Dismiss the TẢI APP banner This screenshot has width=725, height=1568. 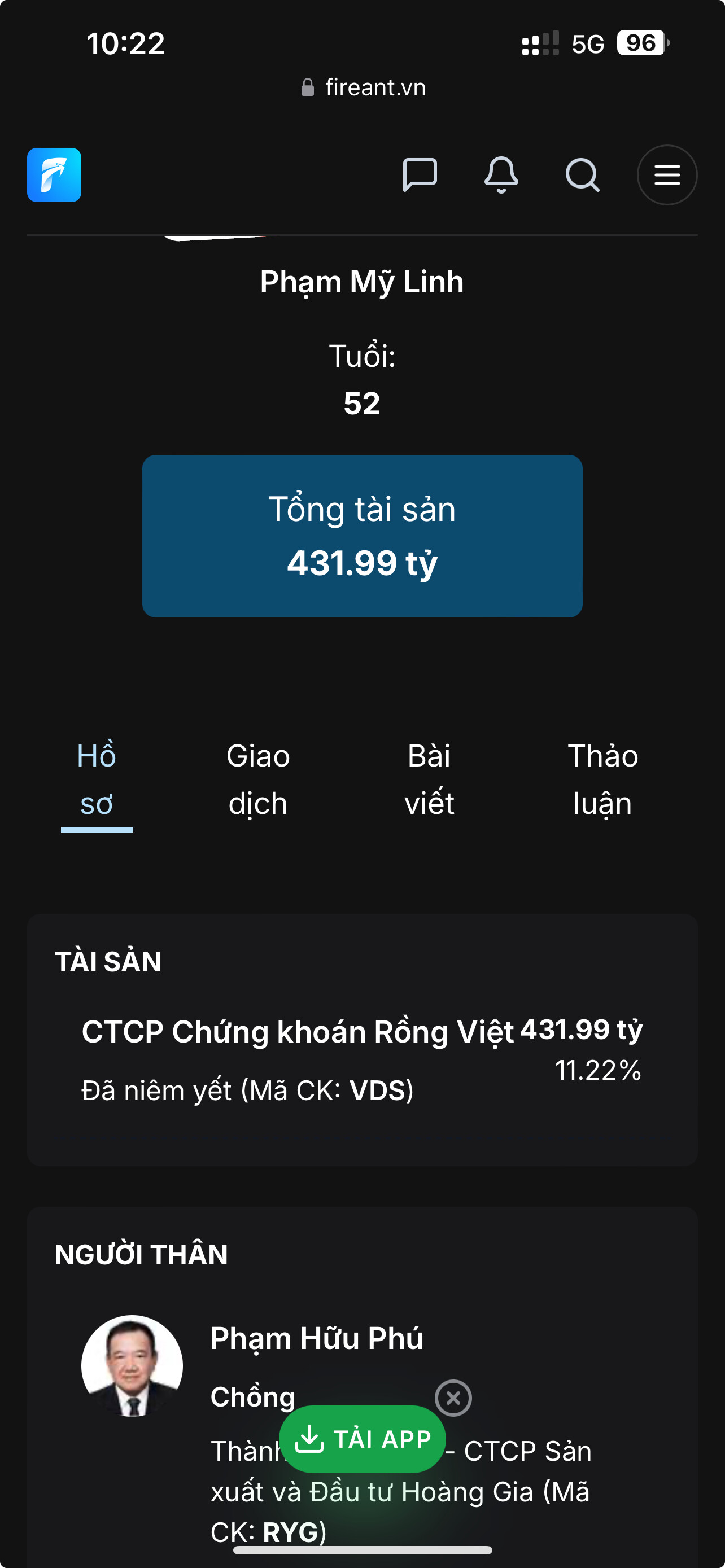453,1398
